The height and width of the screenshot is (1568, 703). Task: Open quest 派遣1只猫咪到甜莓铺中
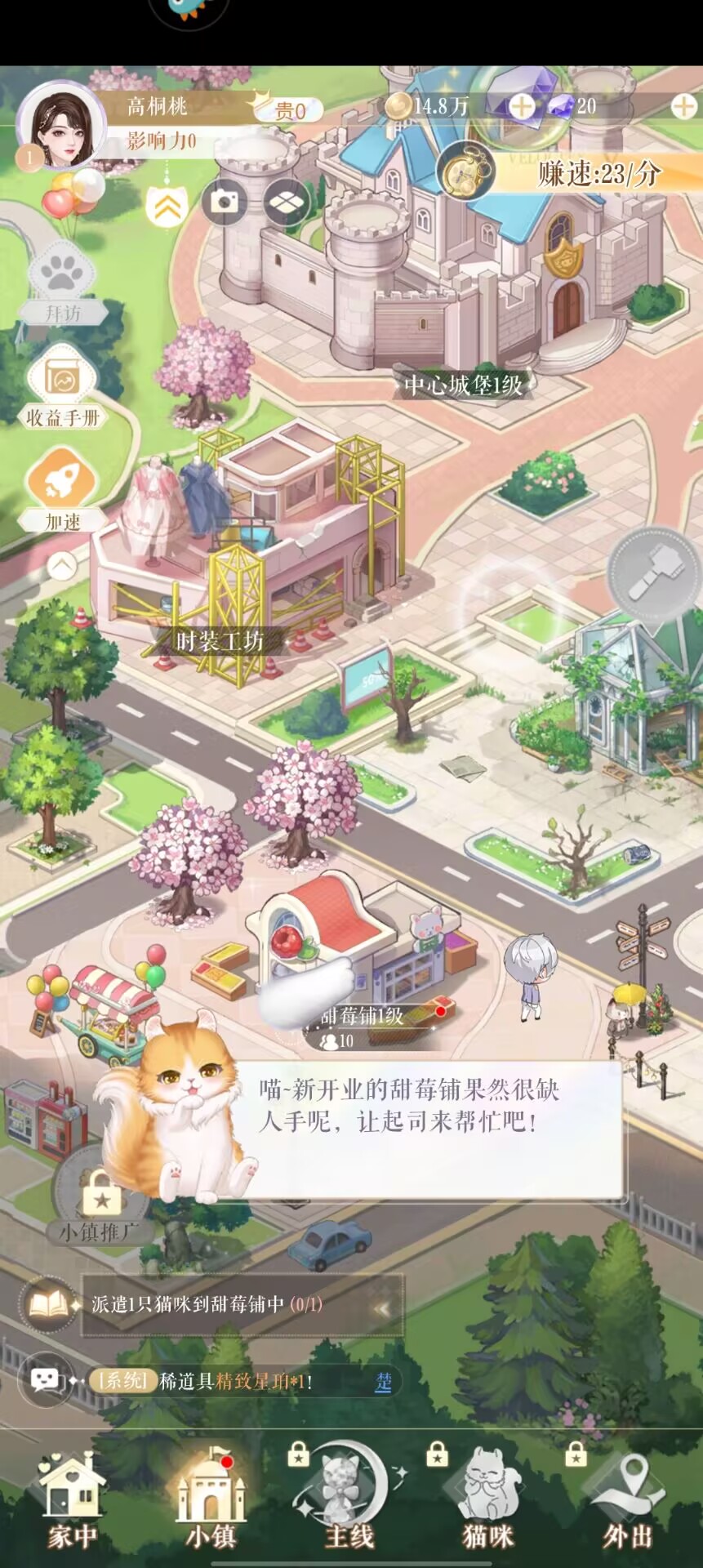243,1305
